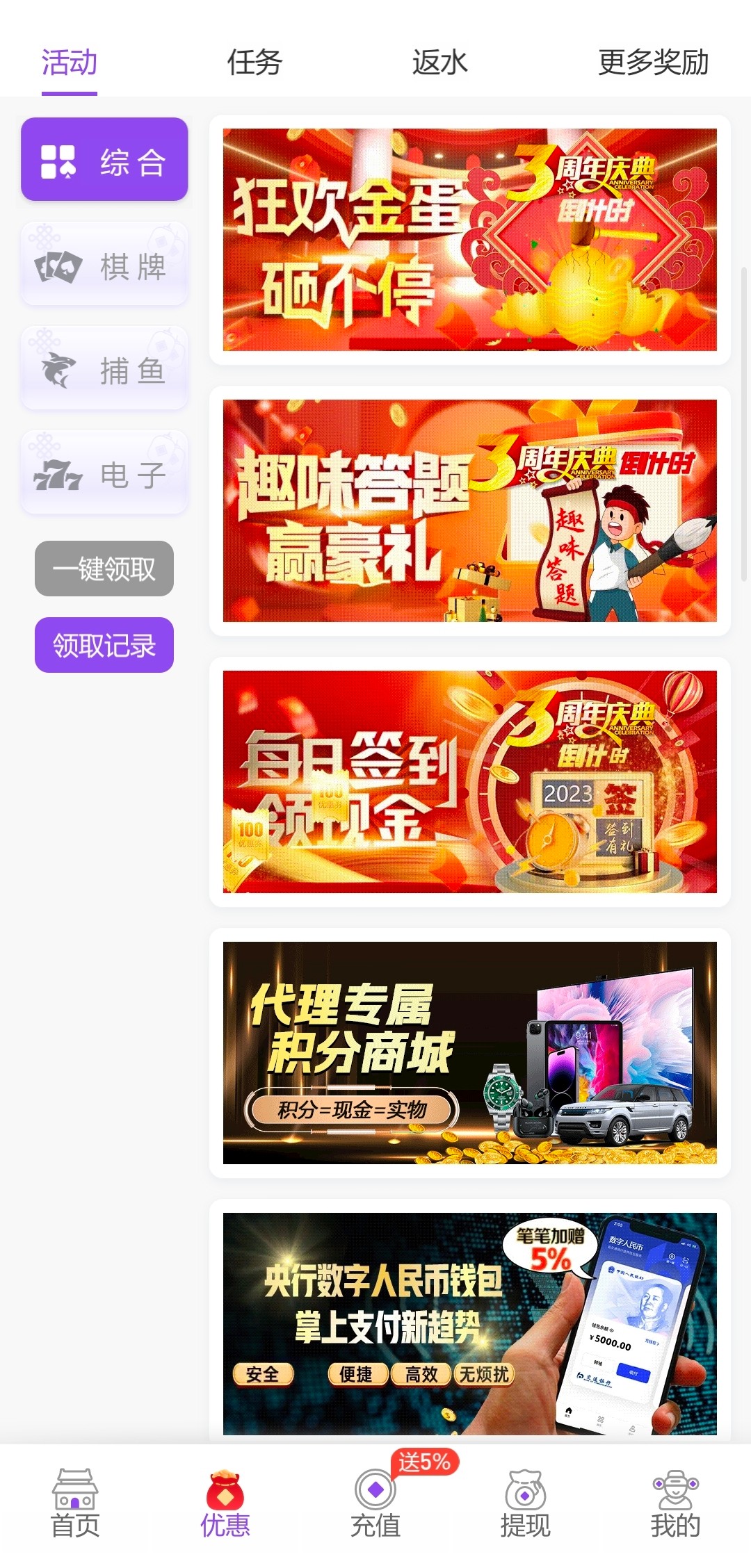The height and width of the screenshot is (1568, 751).
Task: Filter activities by 棋牌
Action: (104, 264)
